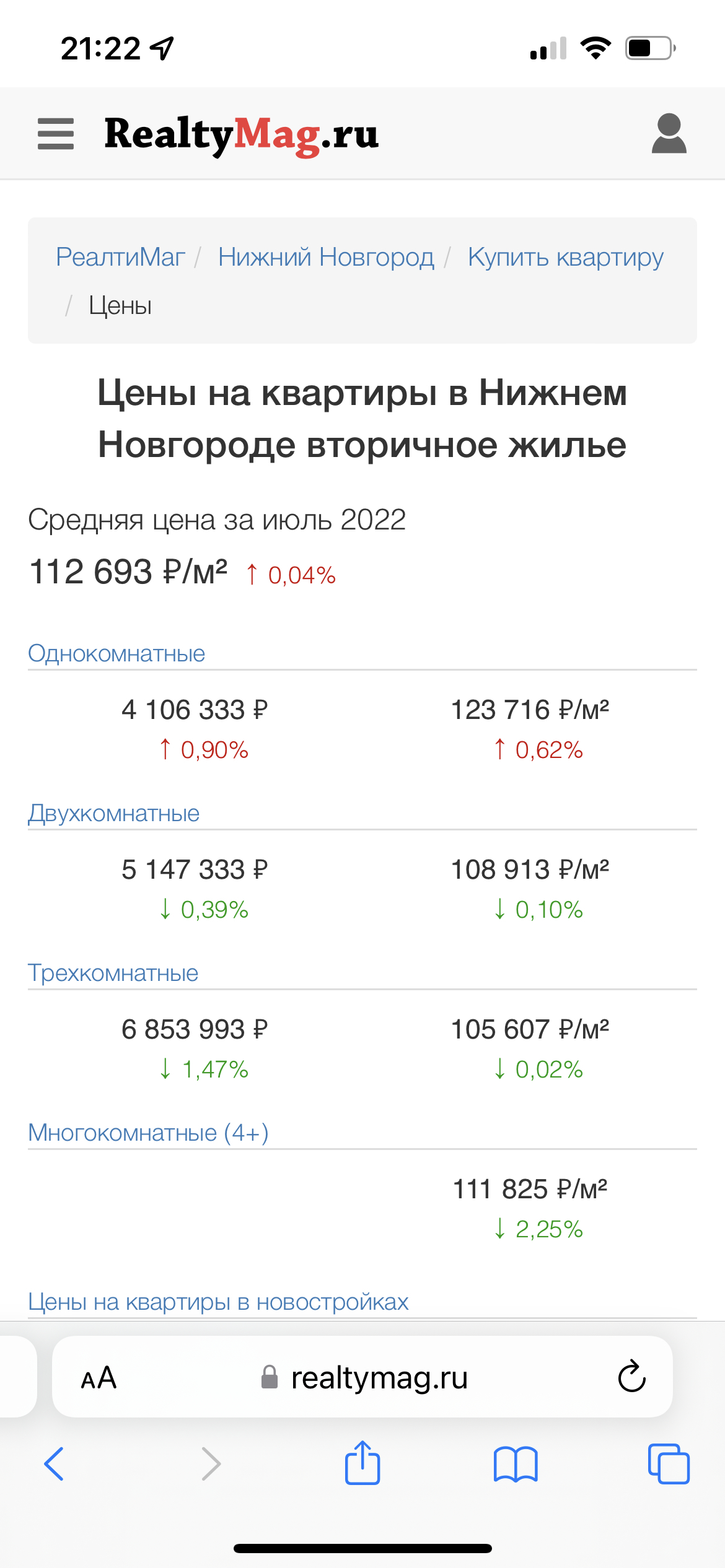Go back in Safari
This screenshot has height=1568, width=725.
pyautogui.click(x=54, y=1464)
